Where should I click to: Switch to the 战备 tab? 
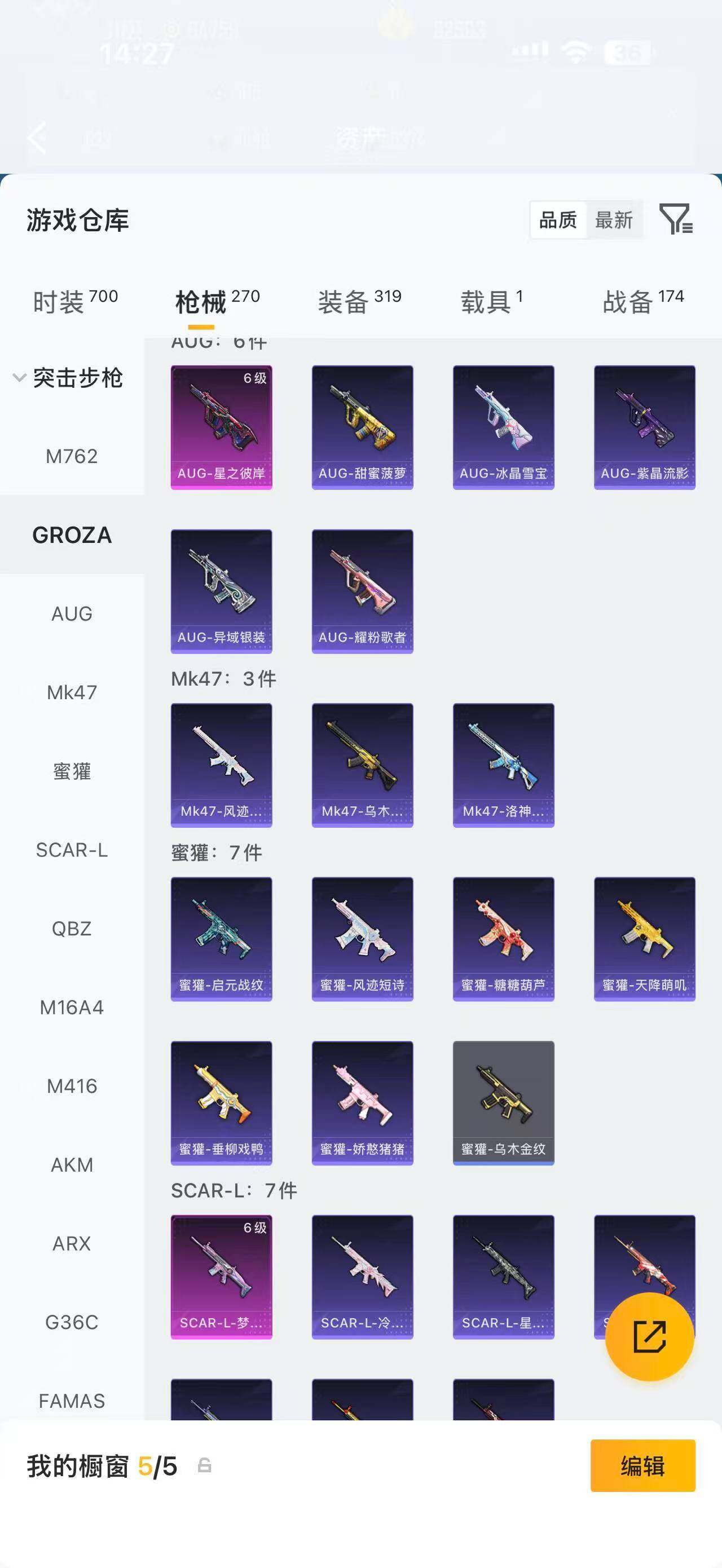pyautogui.click(x=643, y=301)
